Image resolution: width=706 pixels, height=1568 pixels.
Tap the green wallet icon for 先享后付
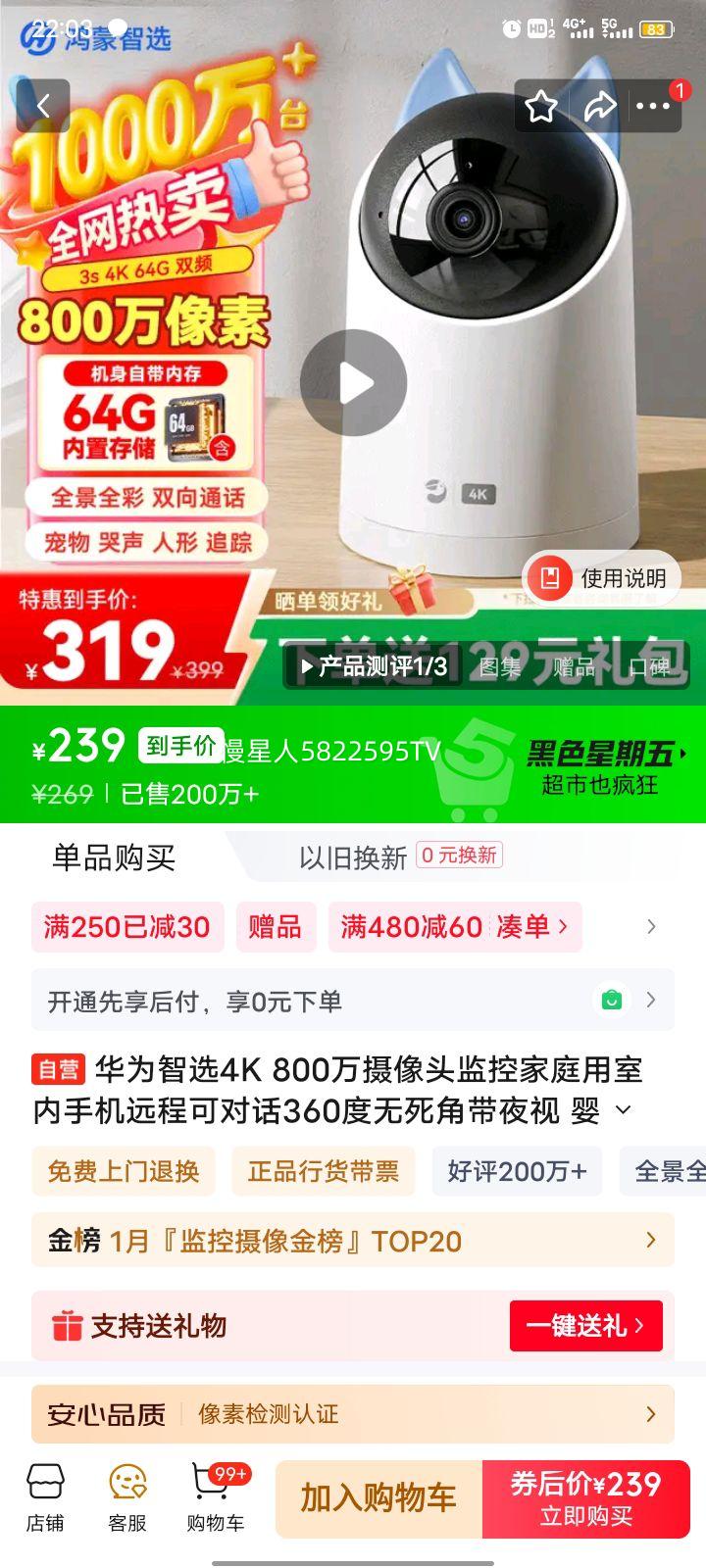pos(612,1000)
